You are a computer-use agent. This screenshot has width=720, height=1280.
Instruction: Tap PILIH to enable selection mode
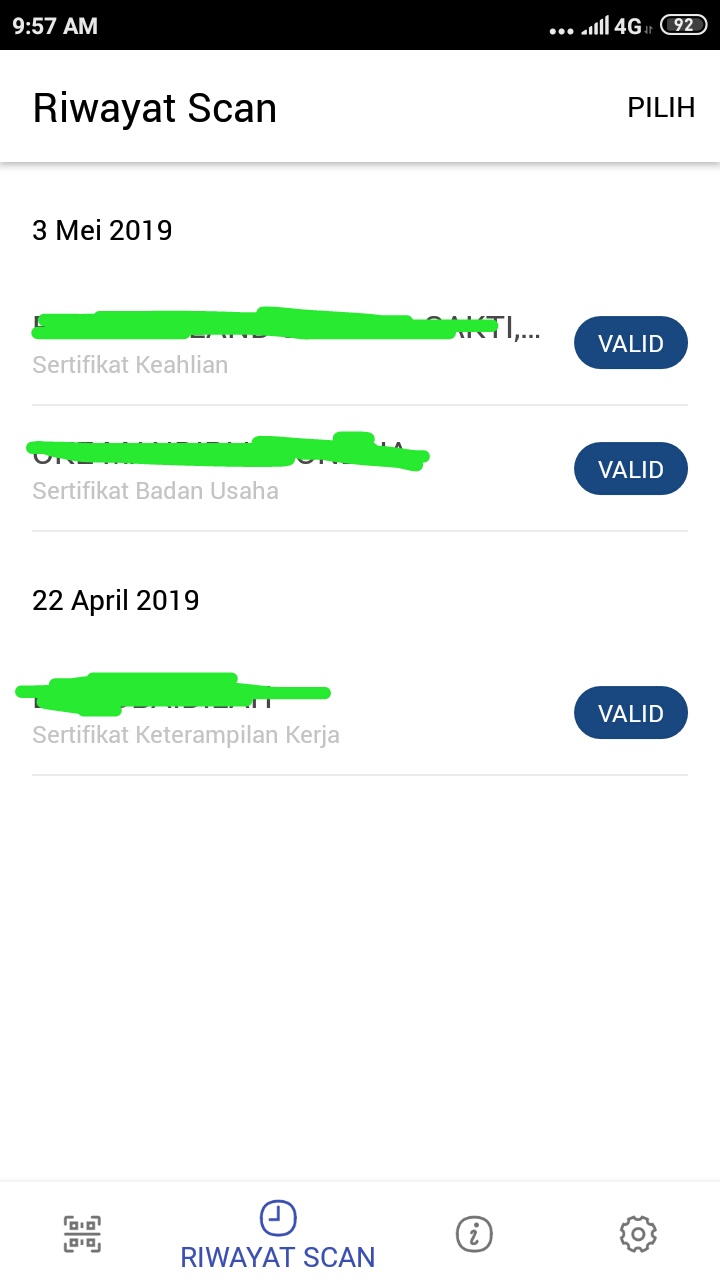tap(661, 107)
